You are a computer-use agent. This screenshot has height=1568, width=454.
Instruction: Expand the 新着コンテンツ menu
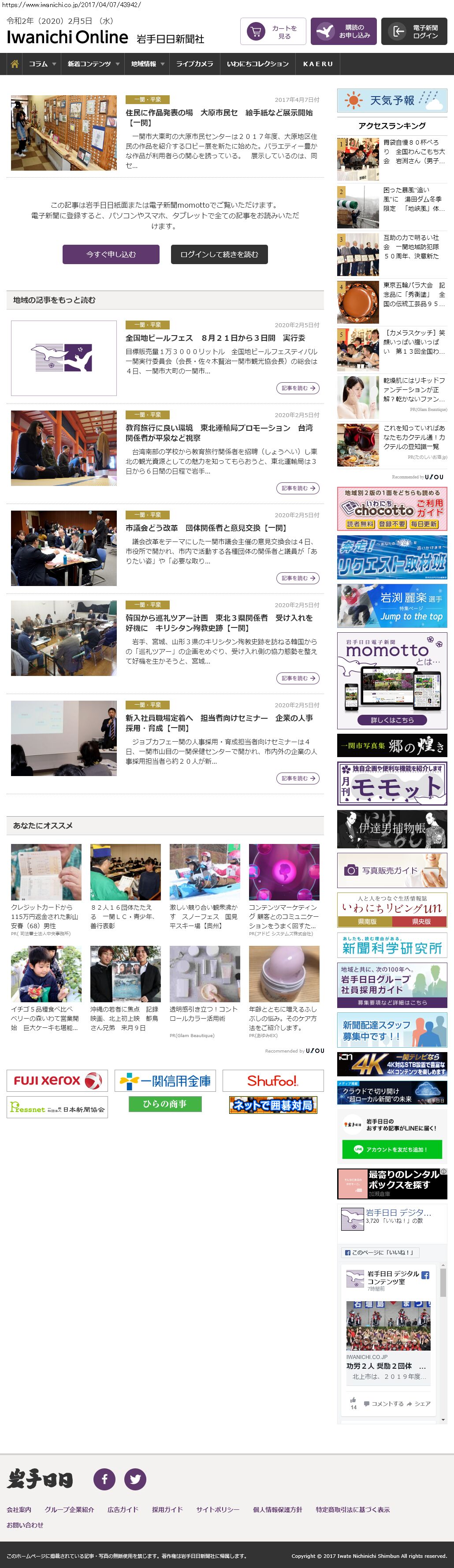pos(93,64)
